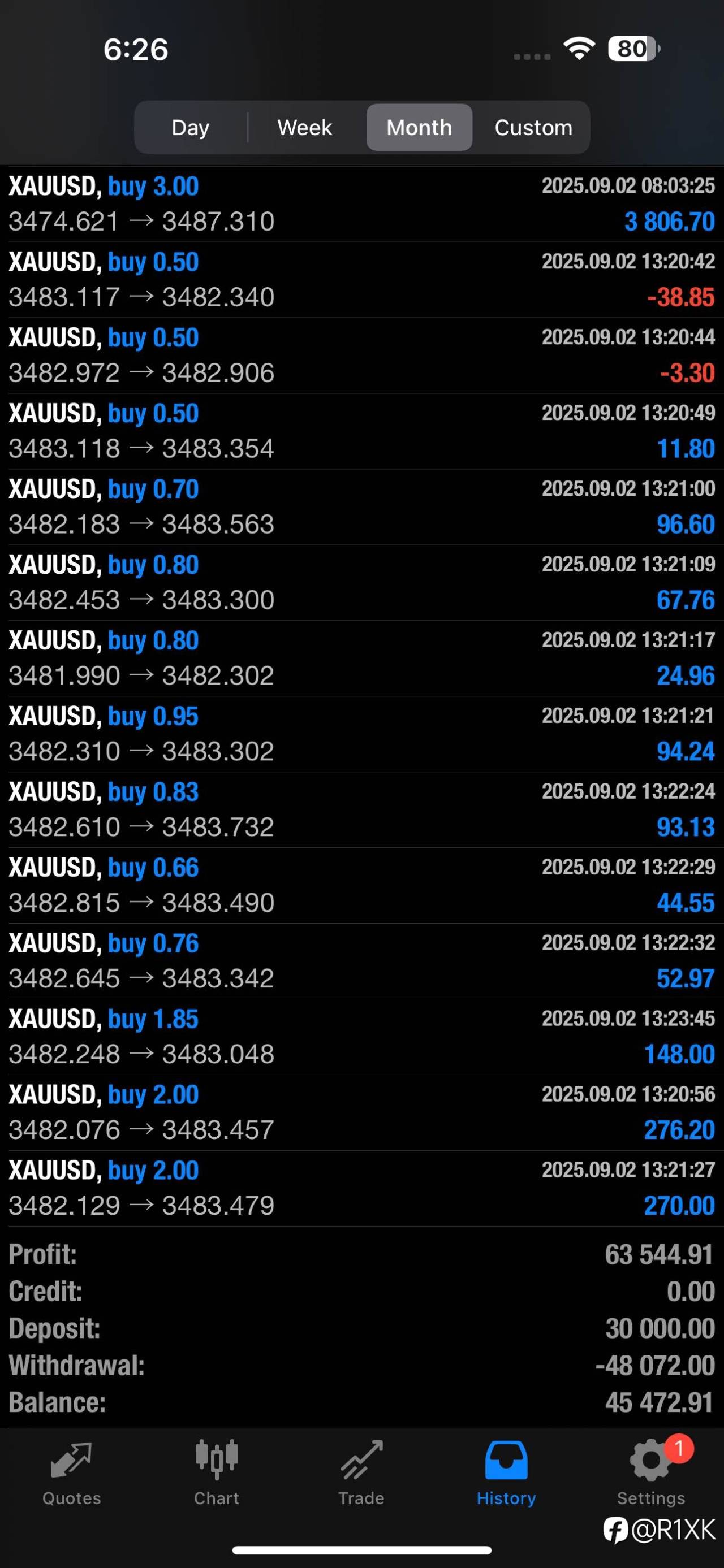
Task: Choose the Custom date range
Action: (533, 127)
